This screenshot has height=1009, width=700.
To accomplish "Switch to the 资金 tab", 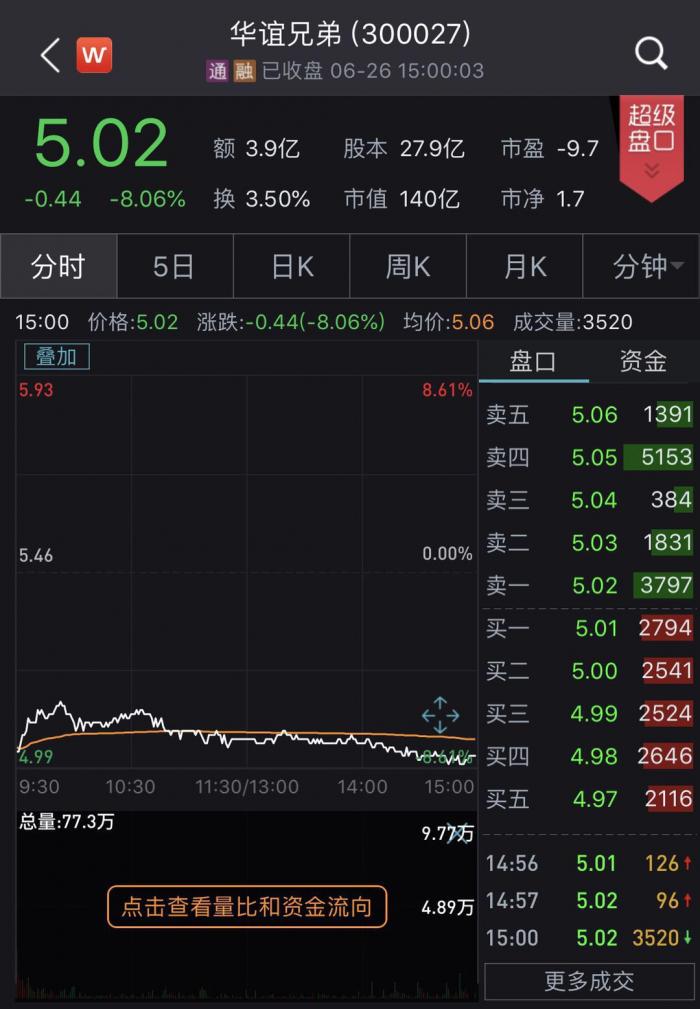I will pos(643,361).
